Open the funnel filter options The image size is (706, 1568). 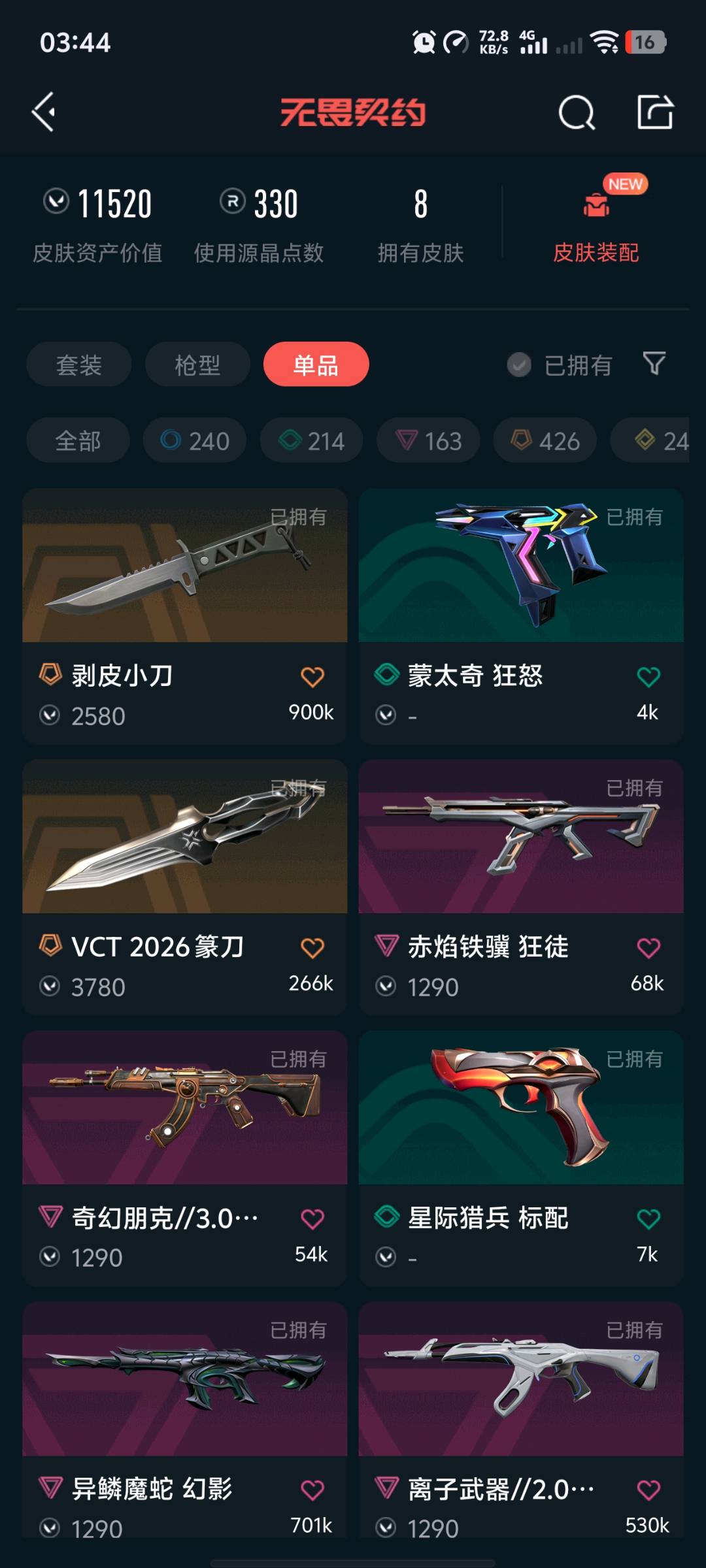654,364
